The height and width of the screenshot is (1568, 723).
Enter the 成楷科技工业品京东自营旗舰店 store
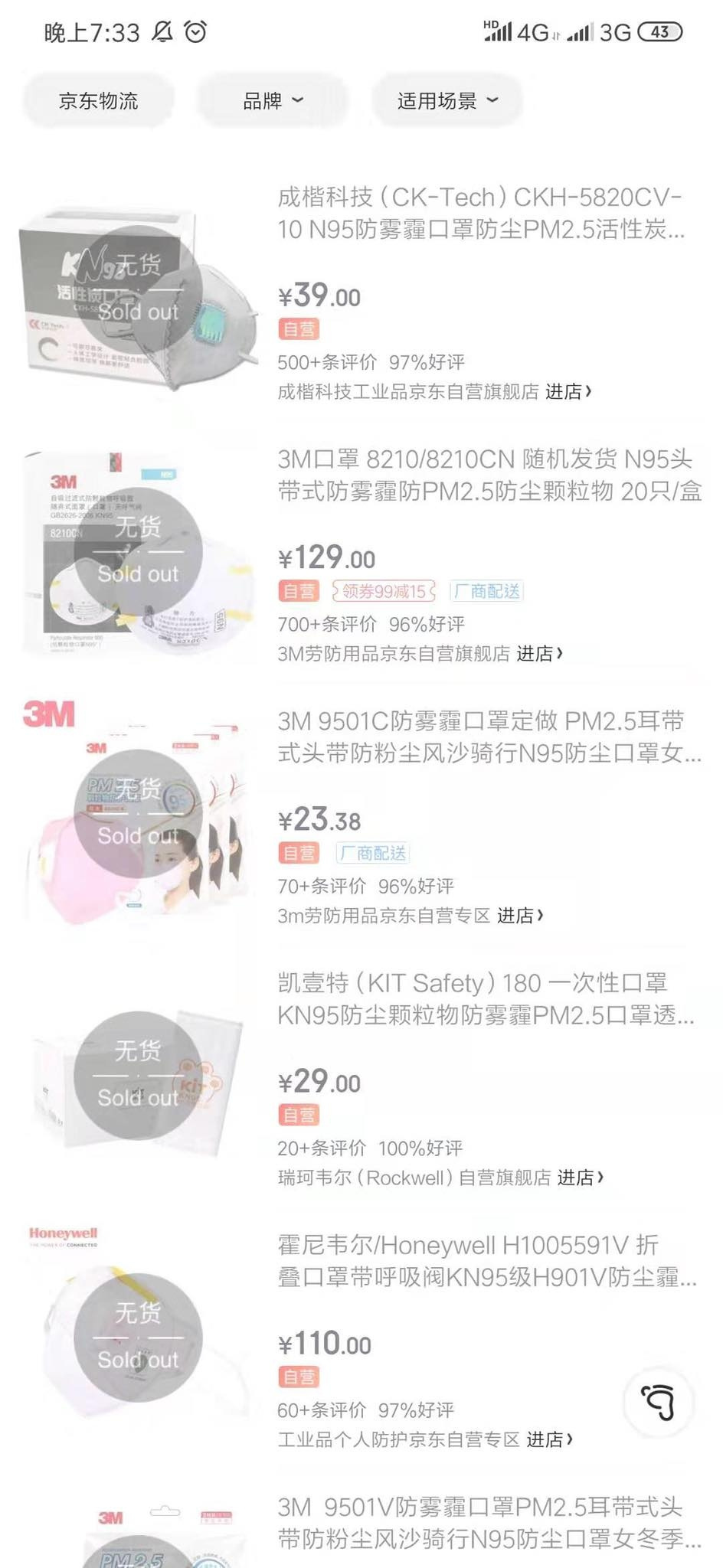pyautogui.click(x=568, y=392)
